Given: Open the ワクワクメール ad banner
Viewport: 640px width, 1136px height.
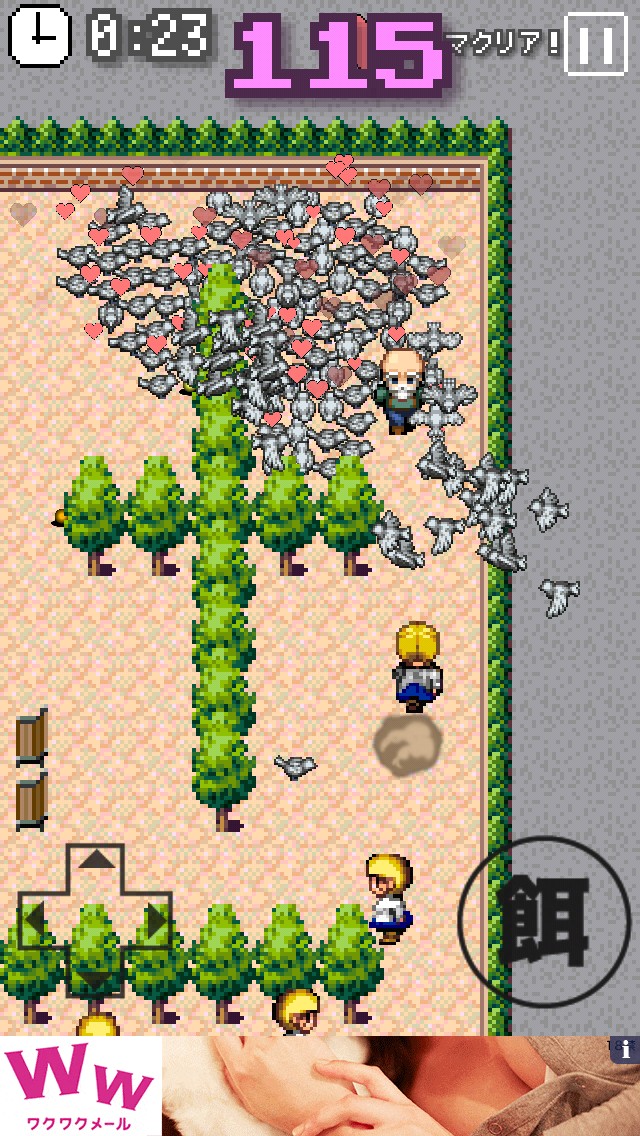Looking at the screenshot, I should coord(320,1086).
